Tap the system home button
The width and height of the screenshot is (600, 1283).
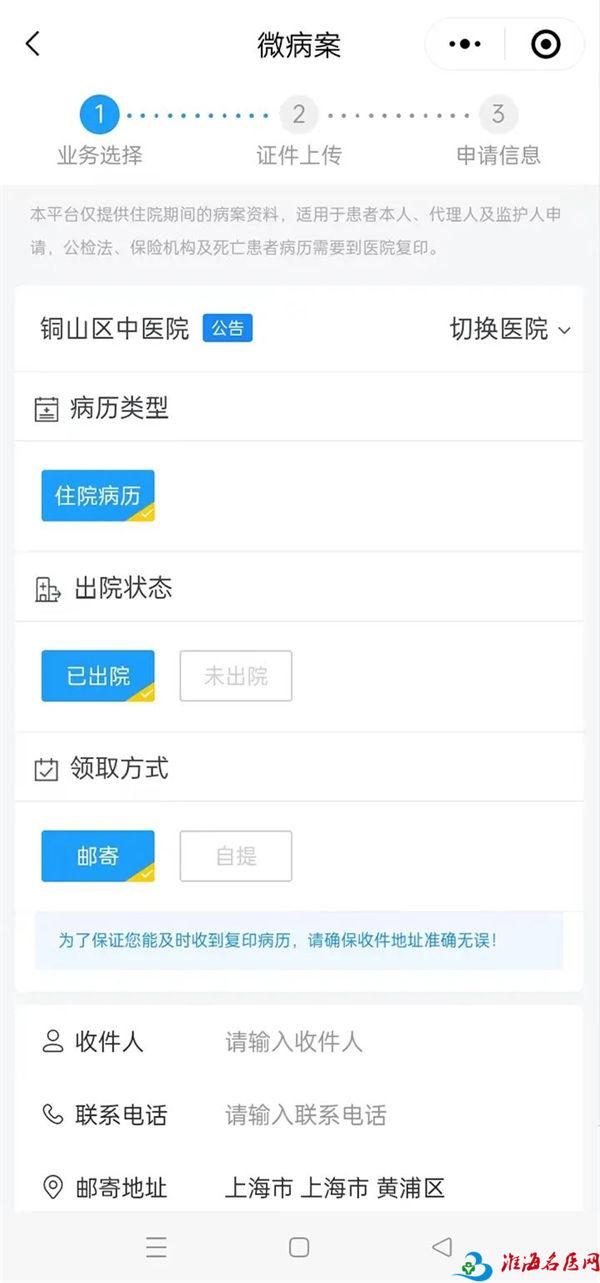[298, 1247]
